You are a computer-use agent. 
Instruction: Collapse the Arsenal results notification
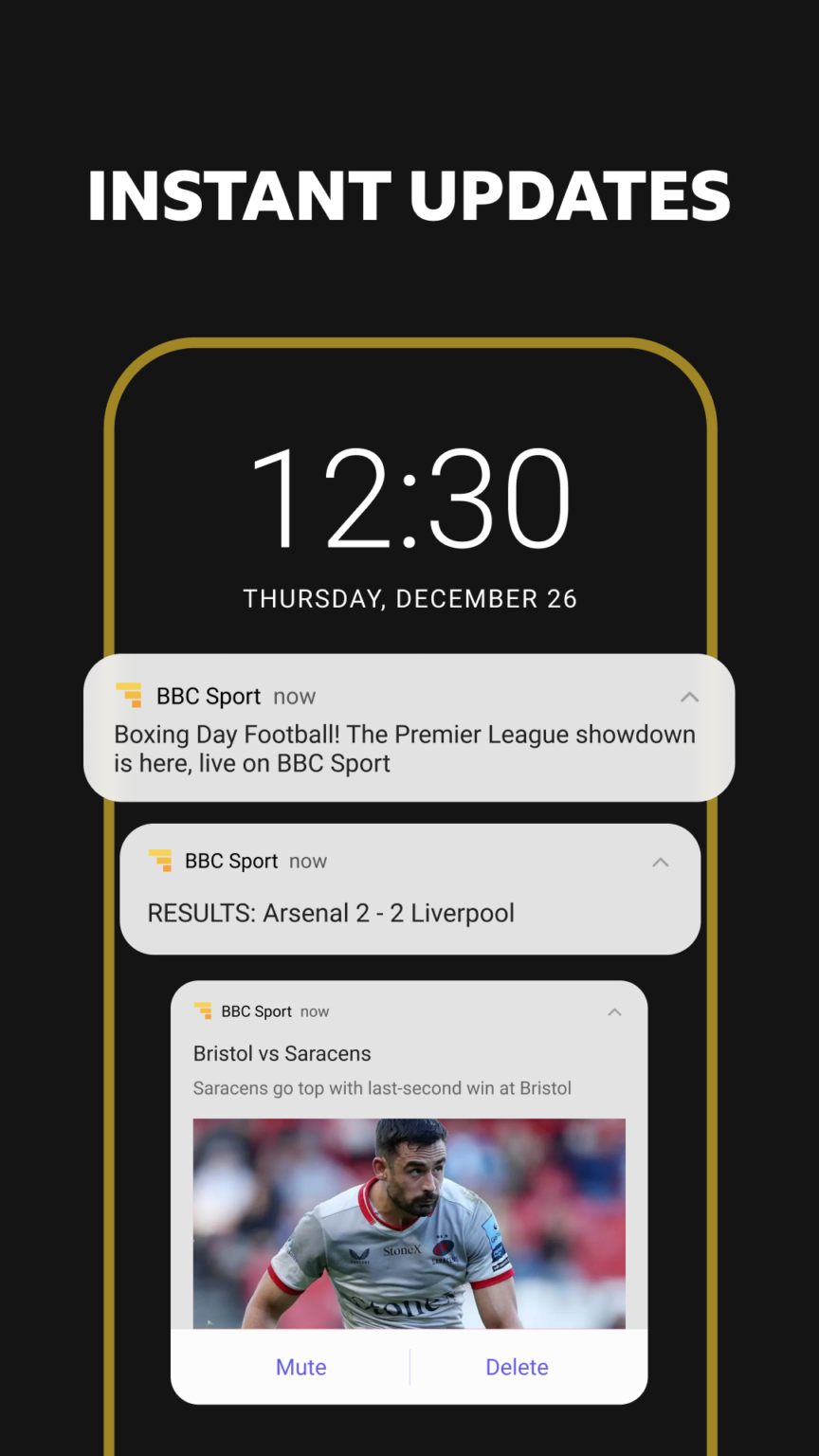pyautogui.click(x=660, y=862)
